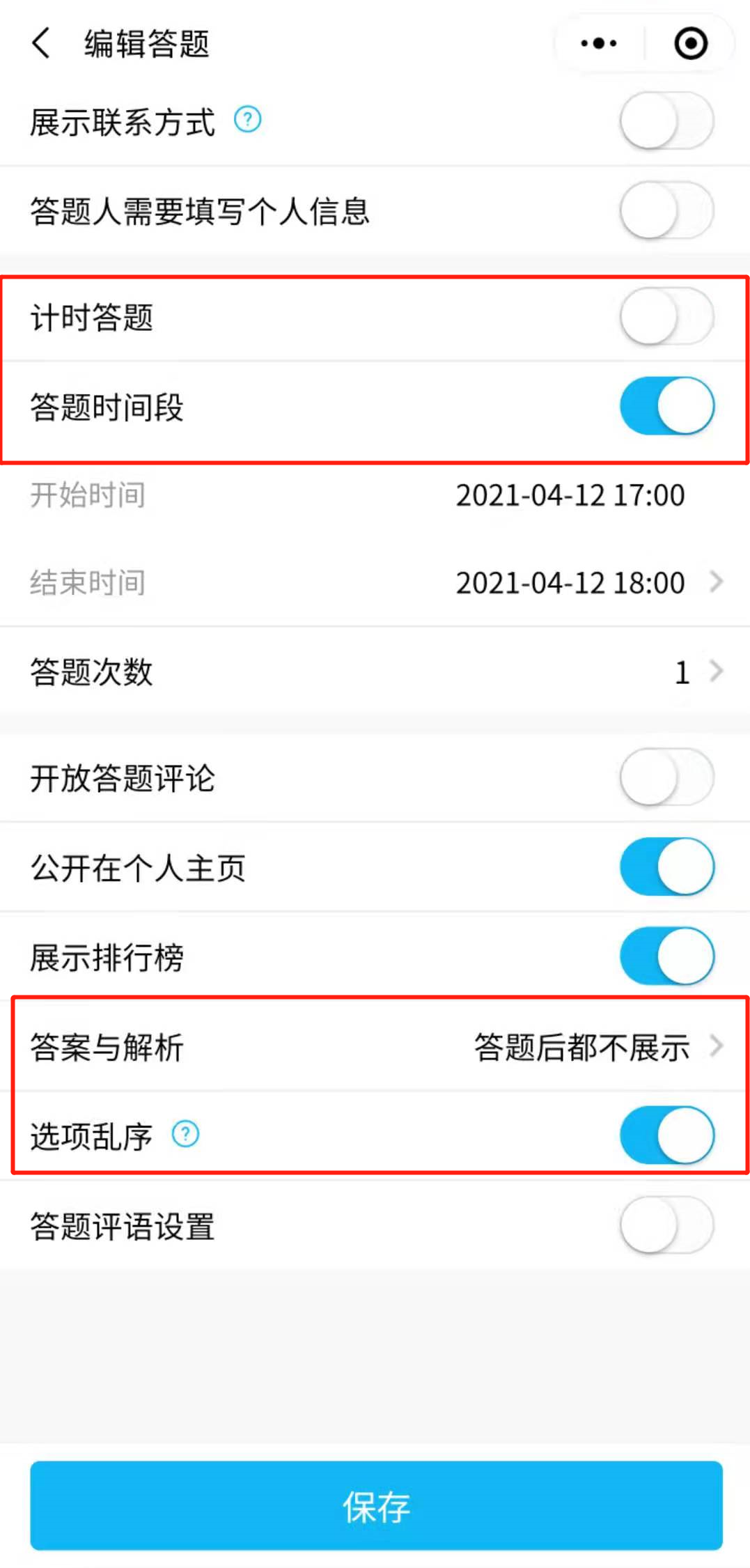
Task: Open the mini program three-dot menu
Action: coord(599,43)
